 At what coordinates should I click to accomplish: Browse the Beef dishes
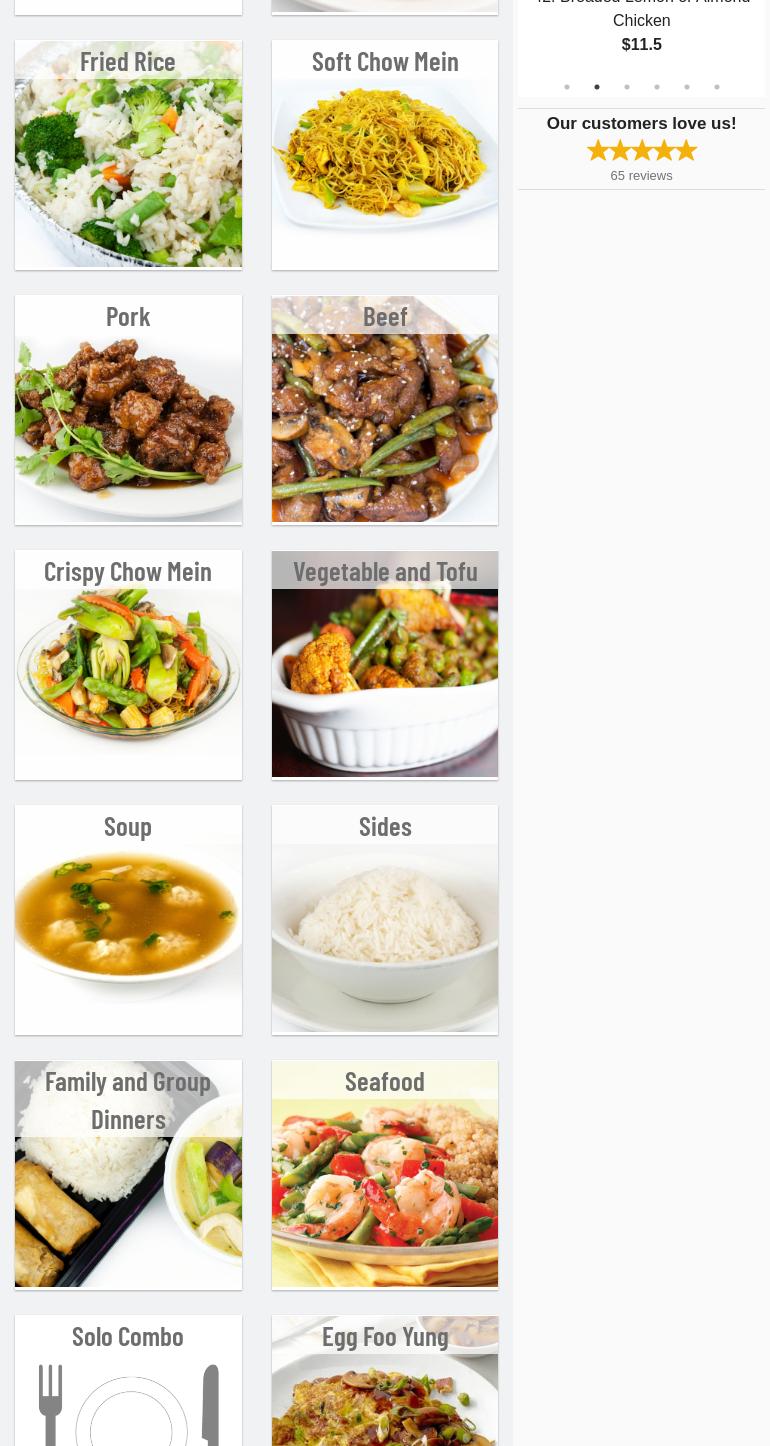[385, 410]
